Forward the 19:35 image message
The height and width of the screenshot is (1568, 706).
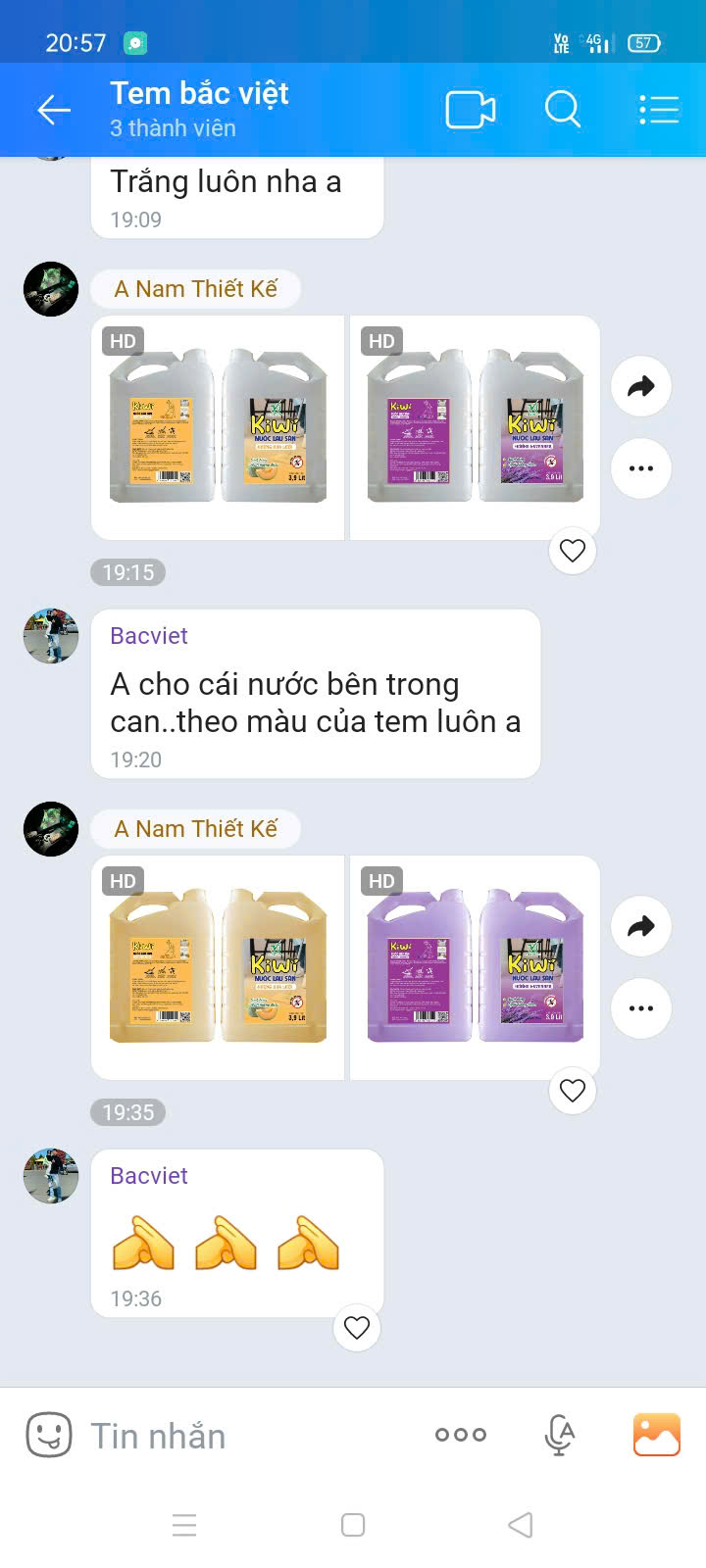point(641,926)
